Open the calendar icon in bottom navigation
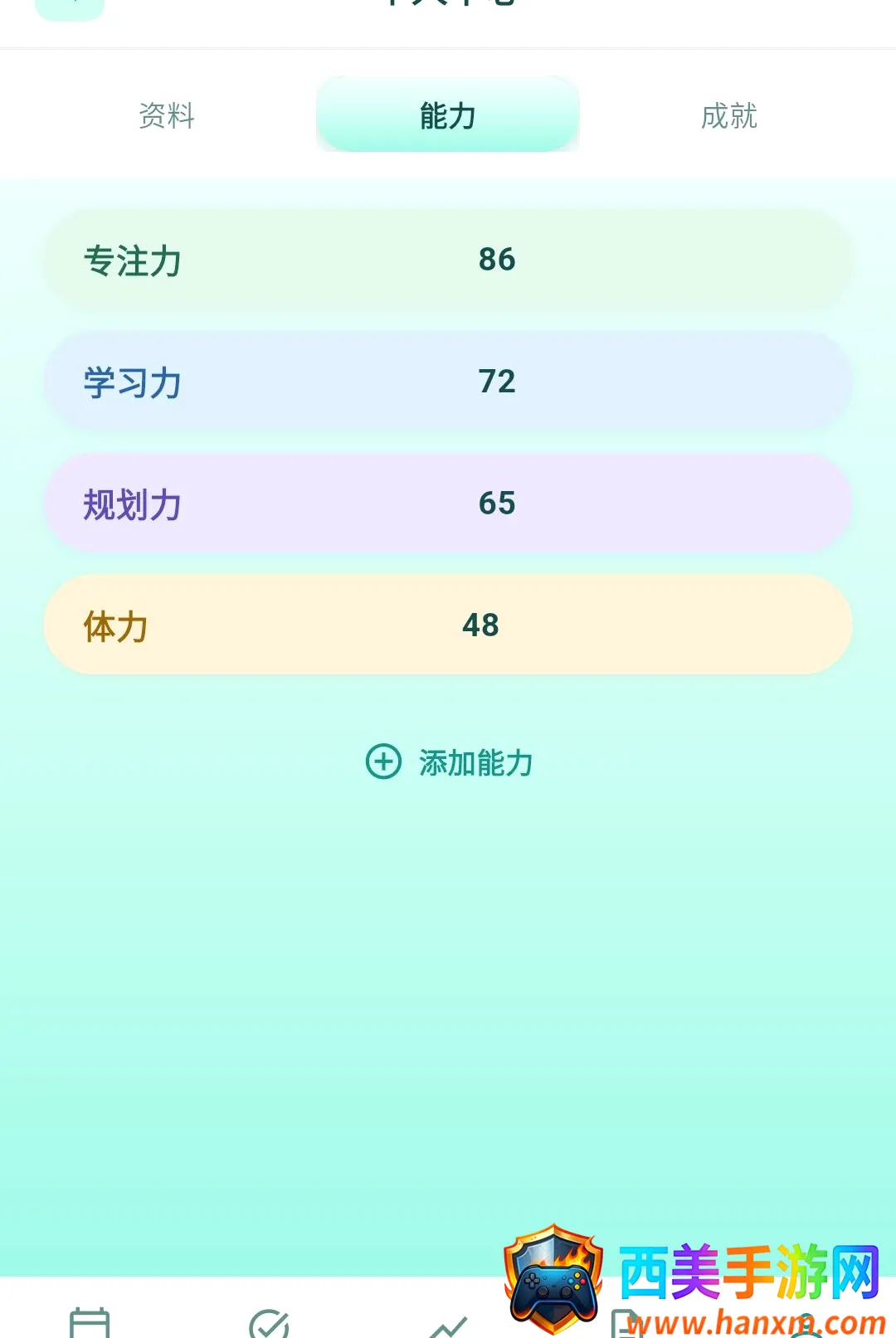The image size is (896, 1338). [x=90, y=1323]
